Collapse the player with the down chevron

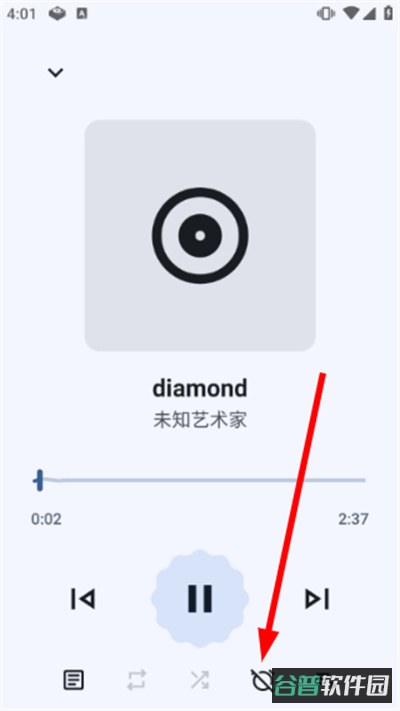pos(56,73)
